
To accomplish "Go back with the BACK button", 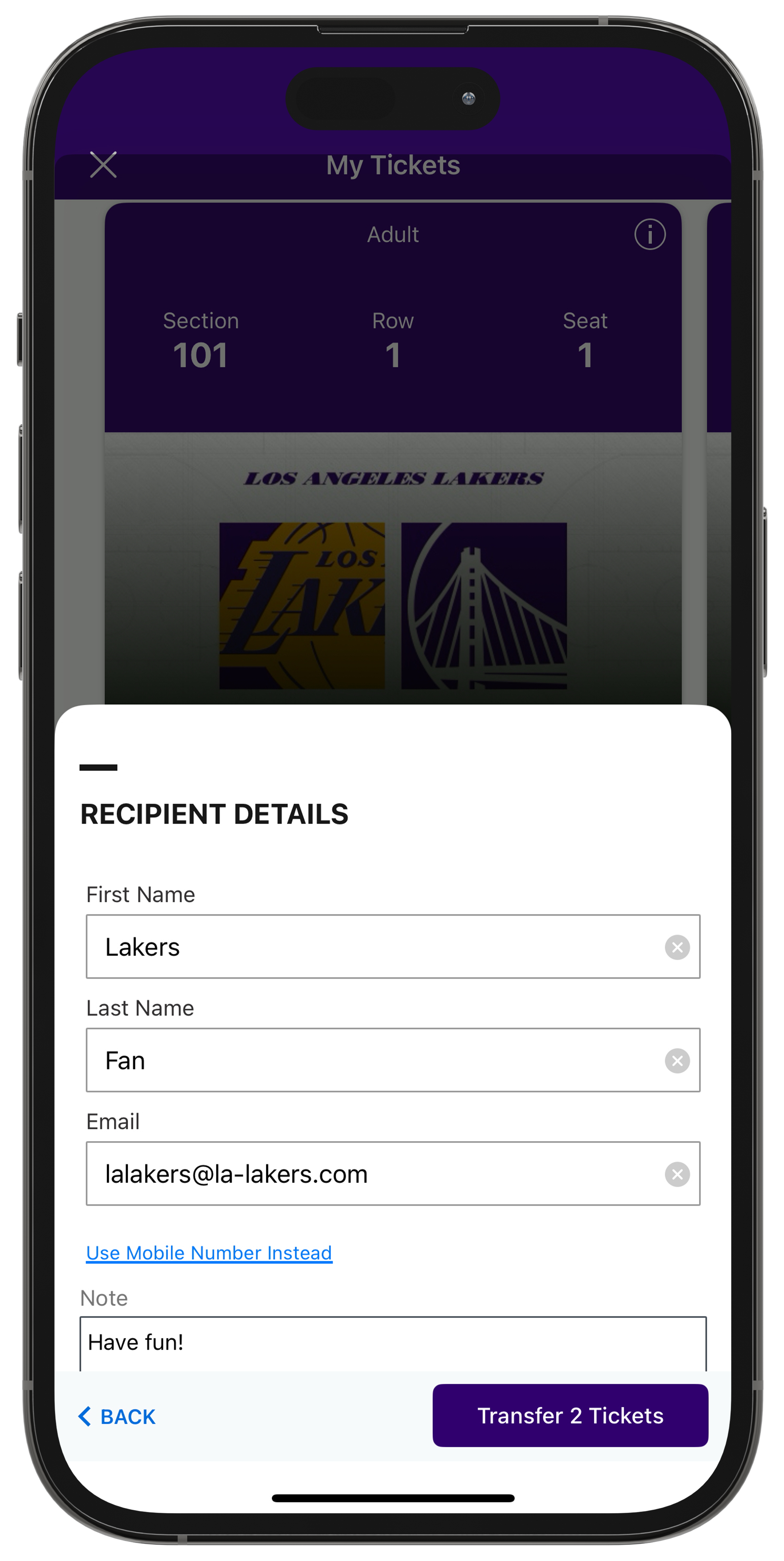I will [x=118, y=1417].
